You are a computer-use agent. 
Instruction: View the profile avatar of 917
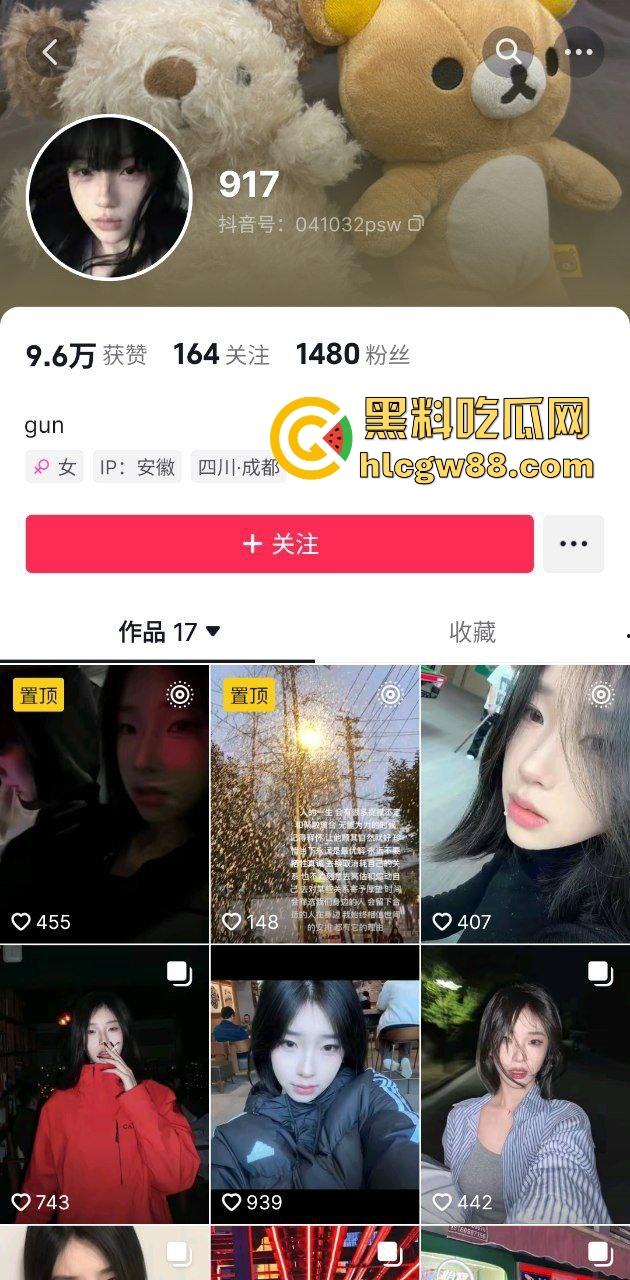pyautogui.click(x=108, y=198)
